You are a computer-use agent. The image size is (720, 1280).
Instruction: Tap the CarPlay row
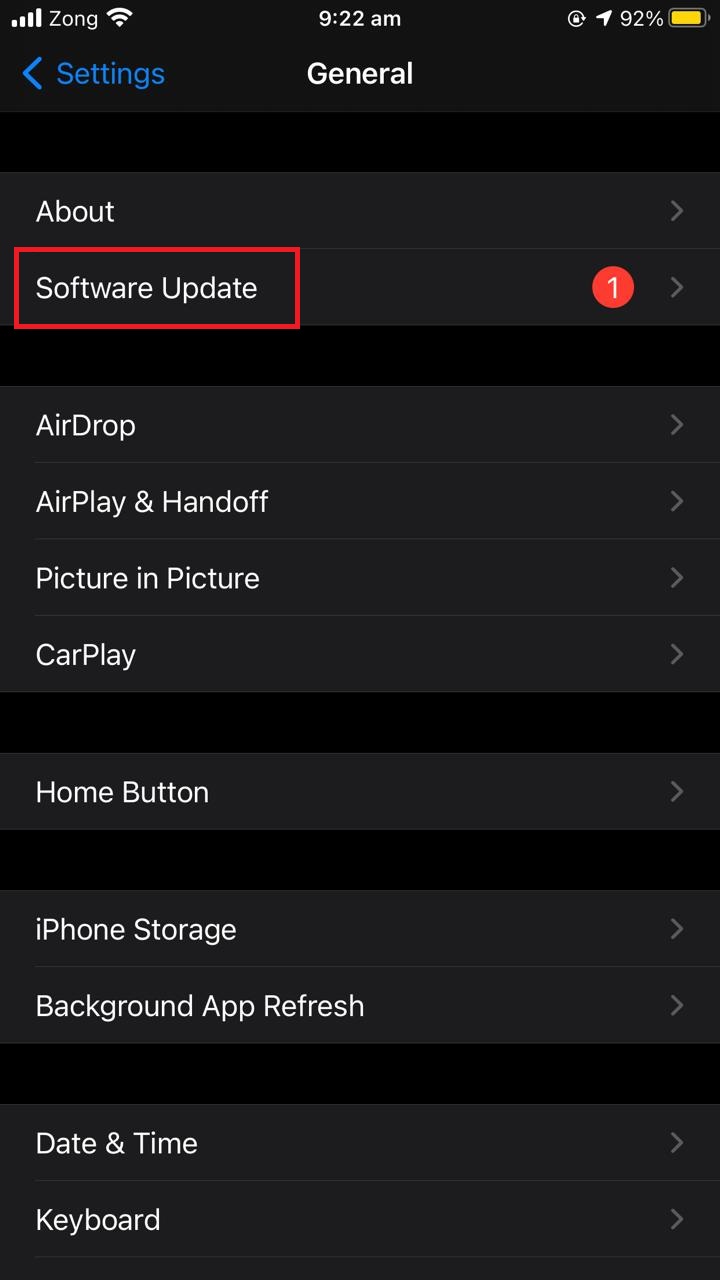360,654
